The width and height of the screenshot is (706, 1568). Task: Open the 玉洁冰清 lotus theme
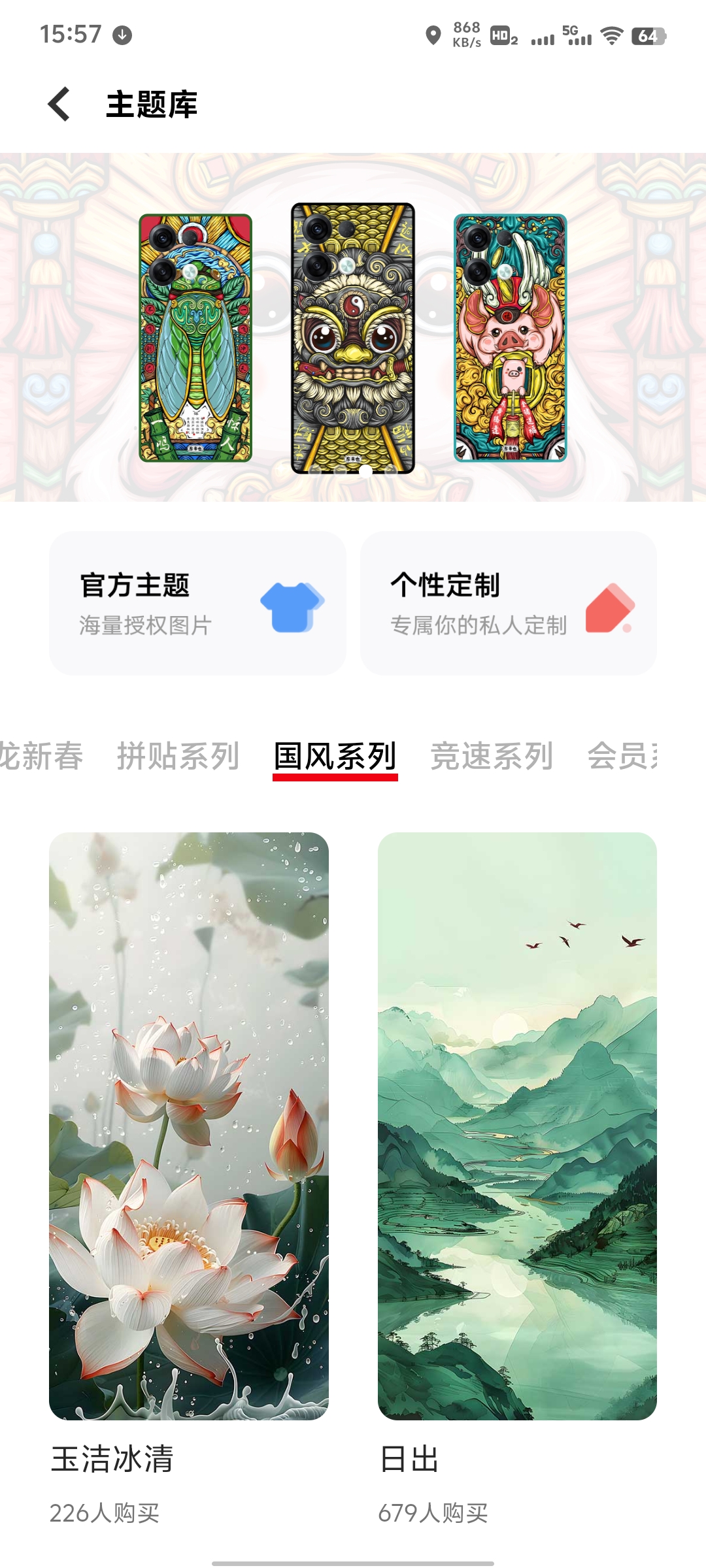point(188,1125)
